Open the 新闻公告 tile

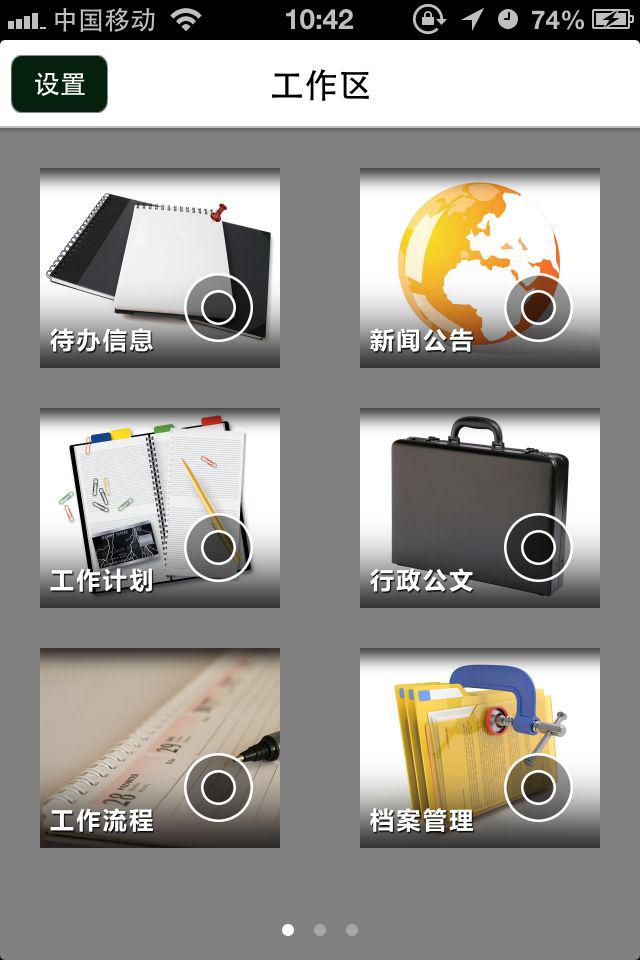pos(480,268)
